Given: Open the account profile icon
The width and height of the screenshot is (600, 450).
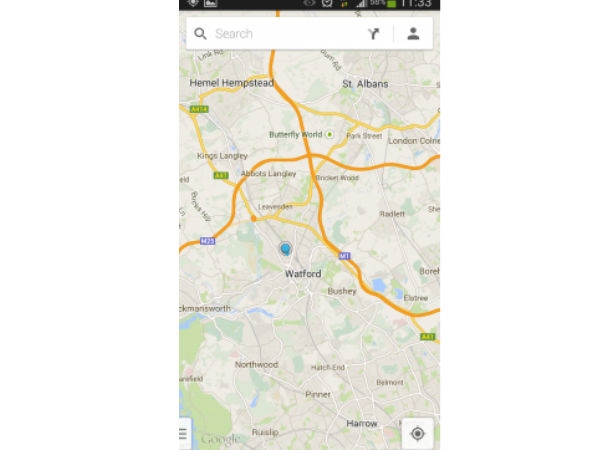Looking at the screenshot, I should (413, 34).
